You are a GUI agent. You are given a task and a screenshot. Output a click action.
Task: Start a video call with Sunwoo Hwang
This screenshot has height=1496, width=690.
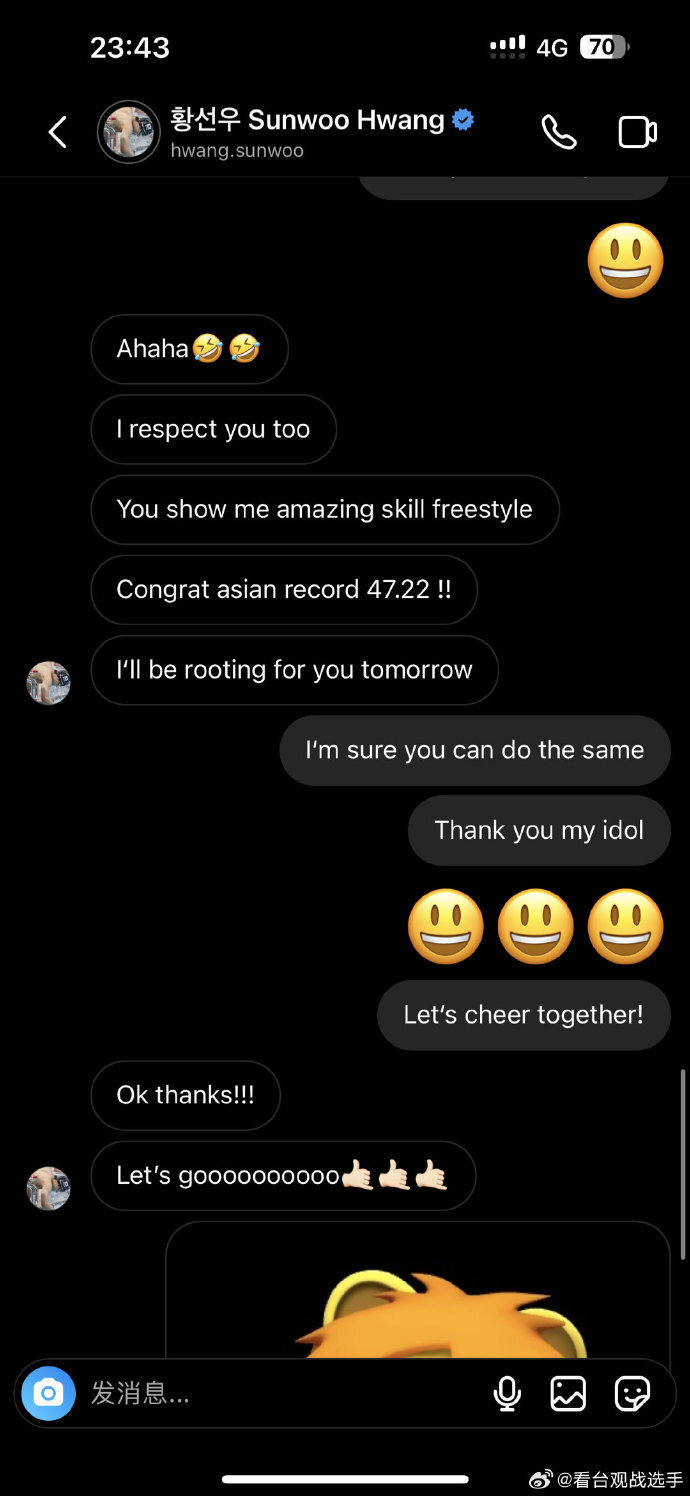click(x=637, y=132)
